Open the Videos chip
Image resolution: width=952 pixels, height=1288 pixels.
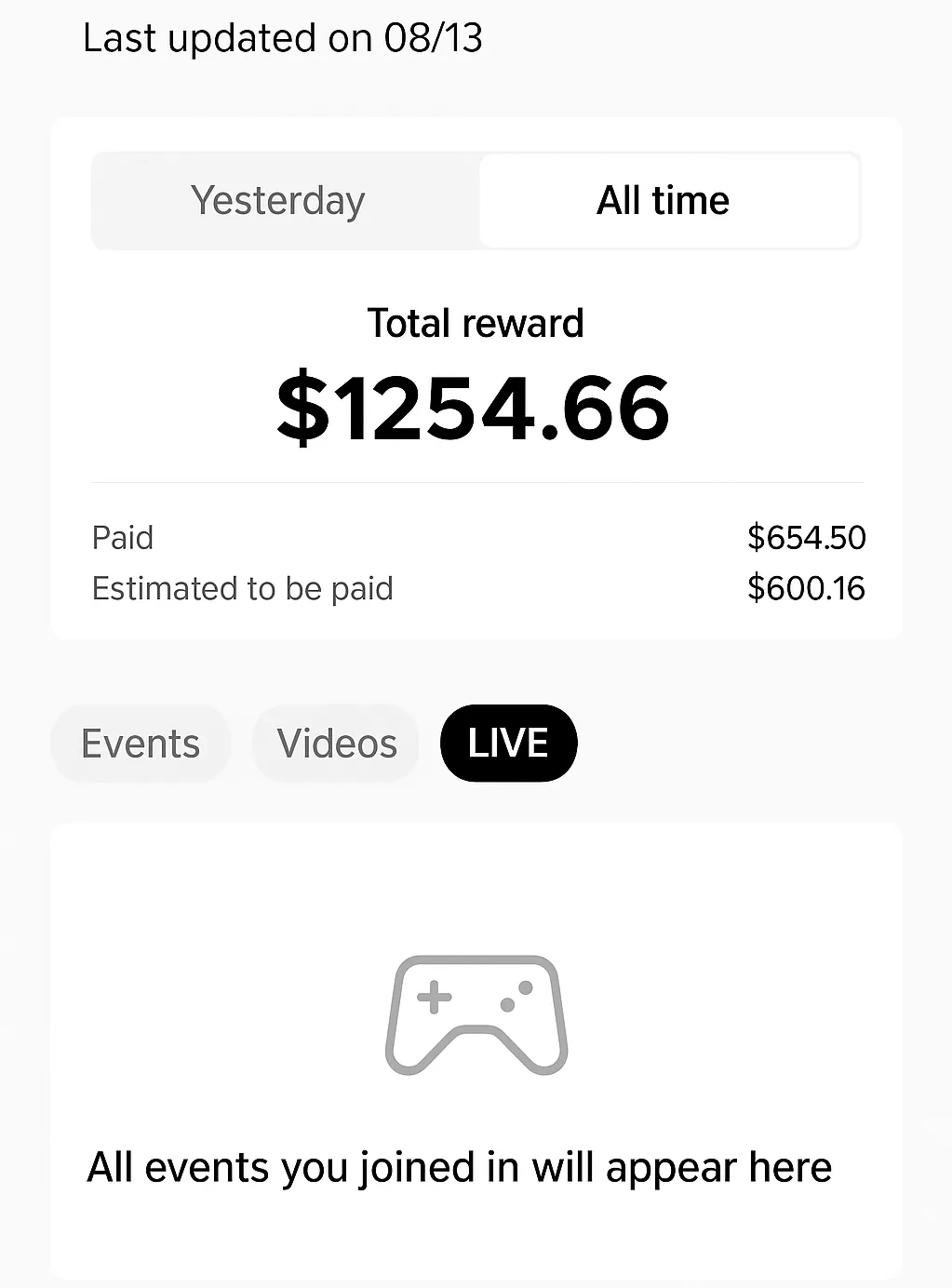point(337,744)
